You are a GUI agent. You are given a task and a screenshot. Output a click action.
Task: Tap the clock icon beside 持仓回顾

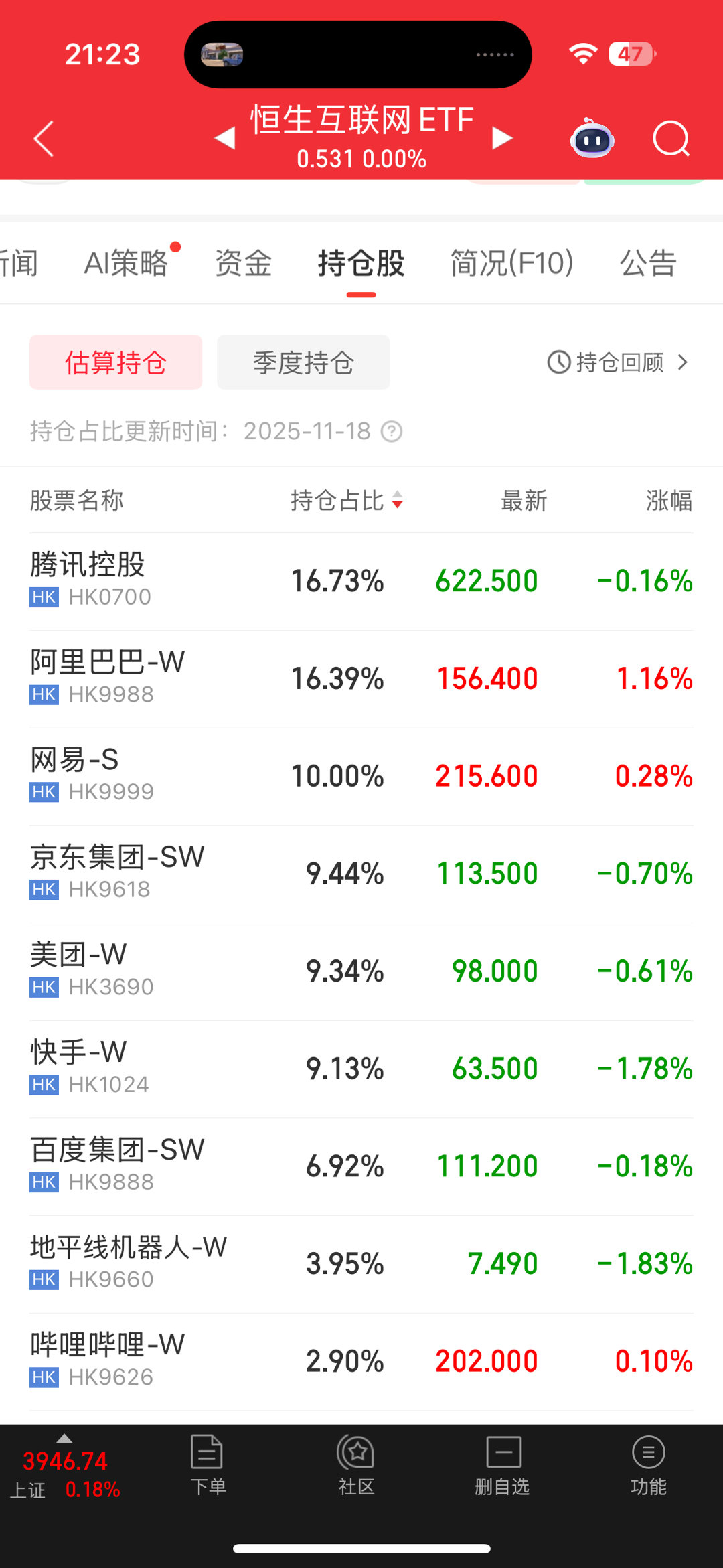click(x=558, y=362)
